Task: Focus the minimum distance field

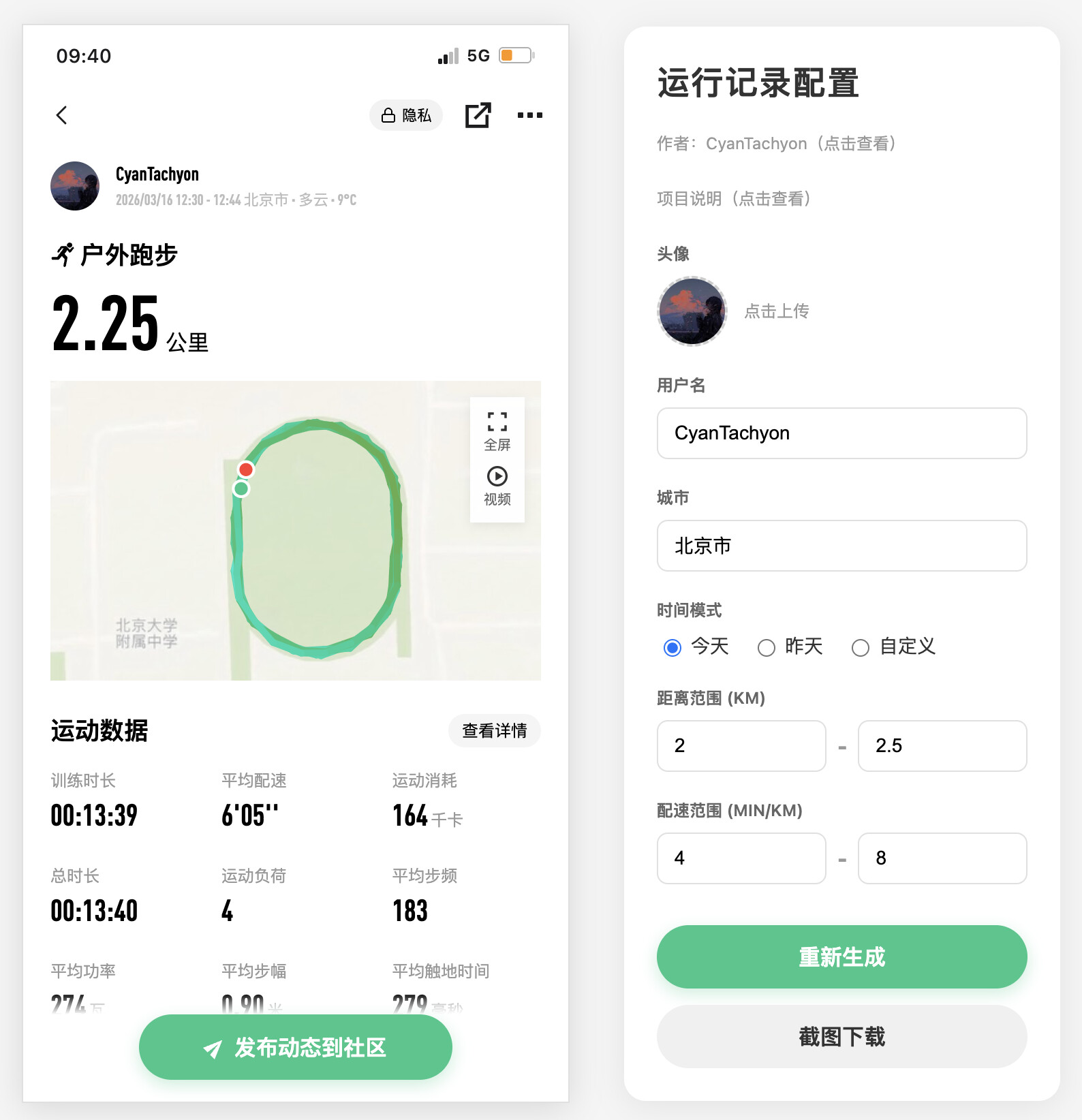Action: pos(741,746)
